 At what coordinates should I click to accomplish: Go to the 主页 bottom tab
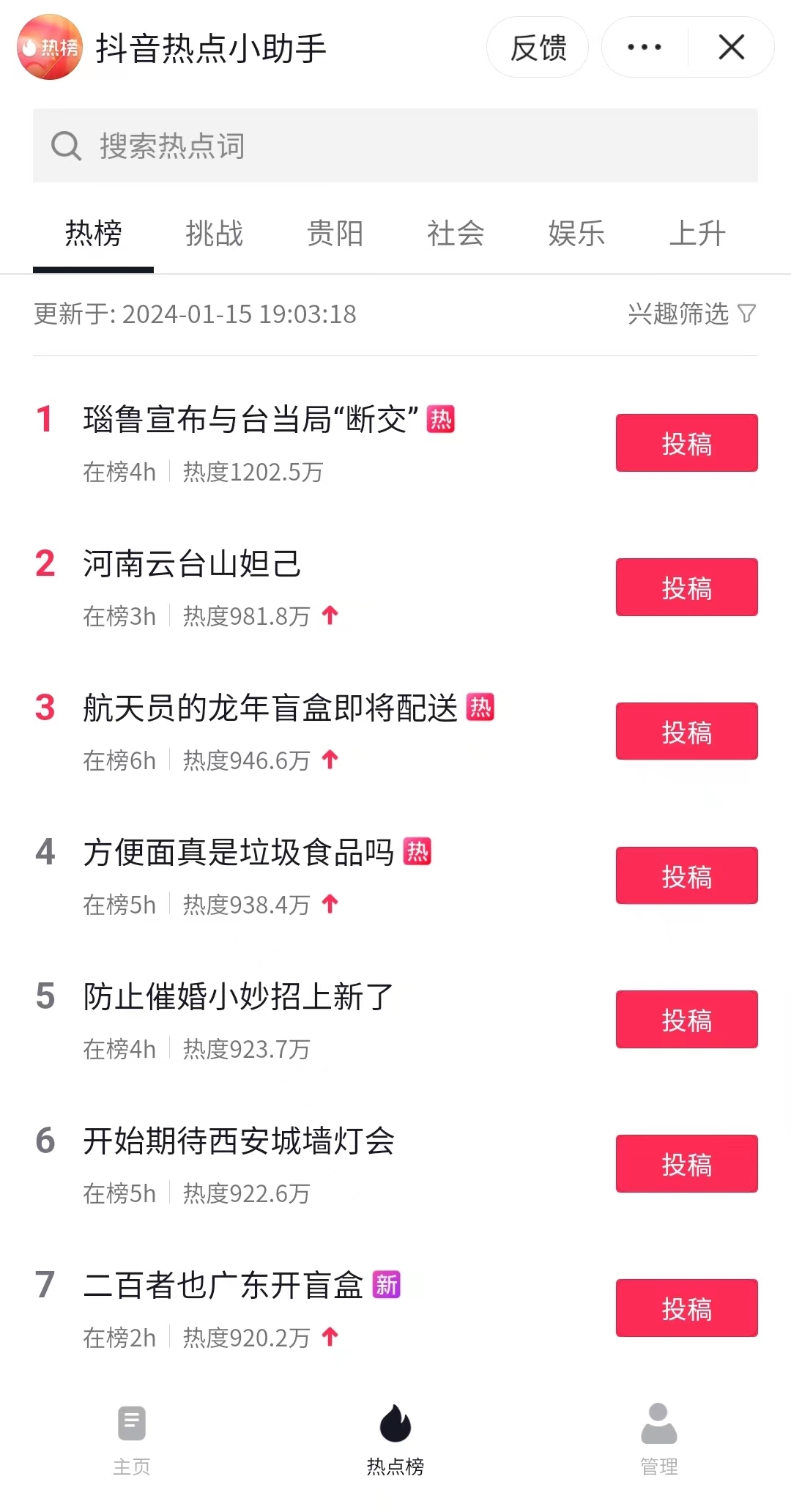pos(132,1440)
